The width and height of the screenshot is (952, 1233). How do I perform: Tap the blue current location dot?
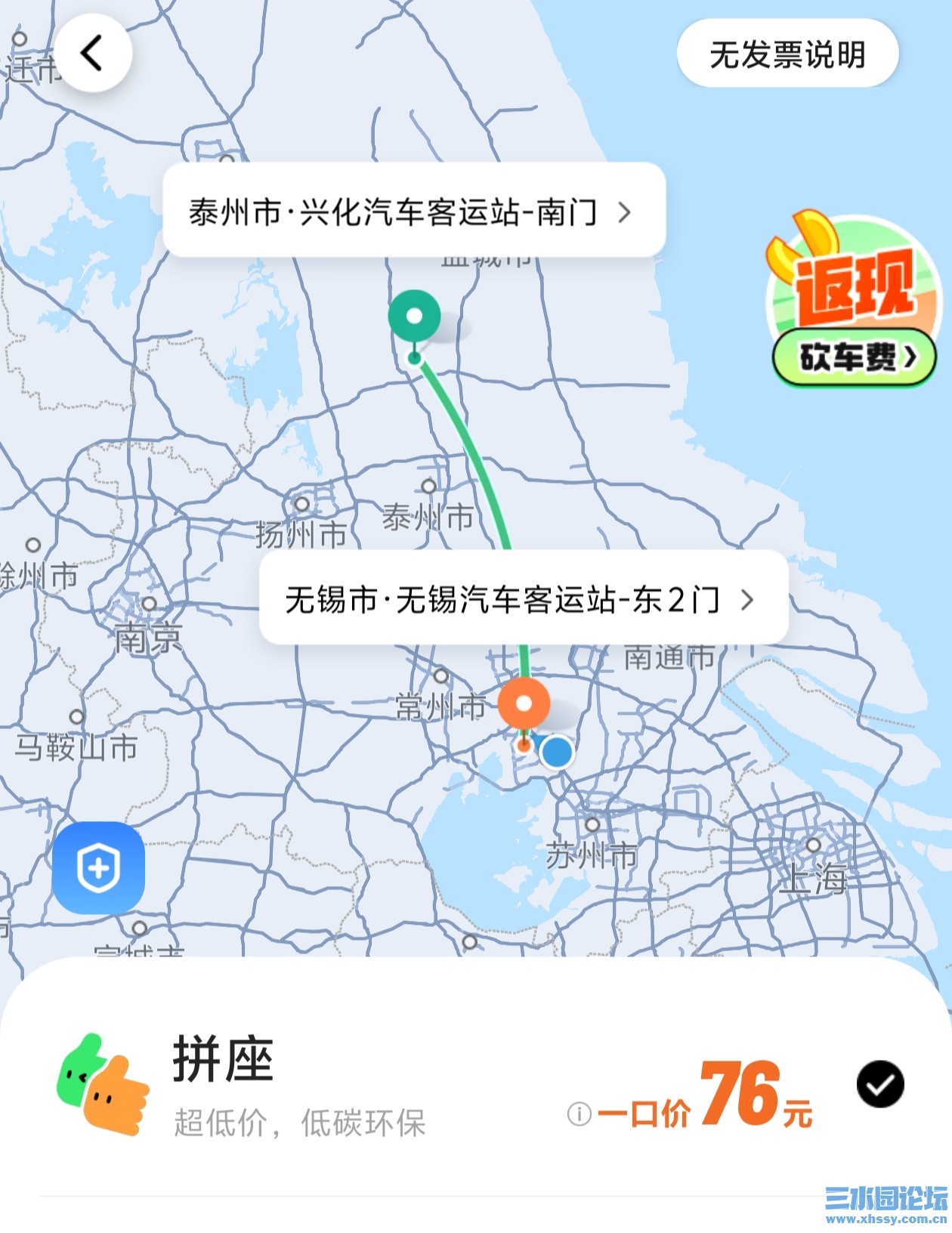pos(556,750)
